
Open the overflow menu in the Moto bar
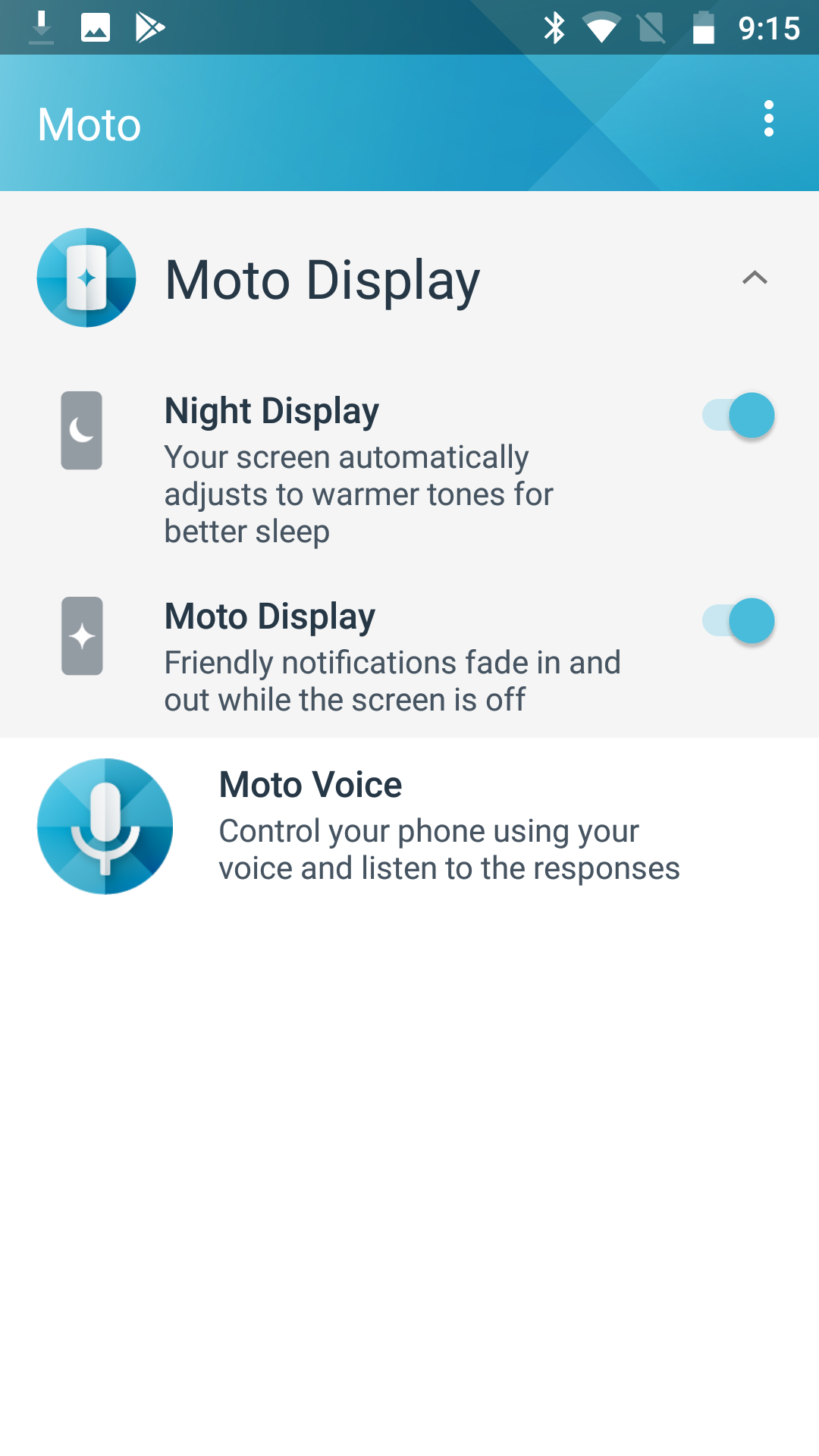768,119
